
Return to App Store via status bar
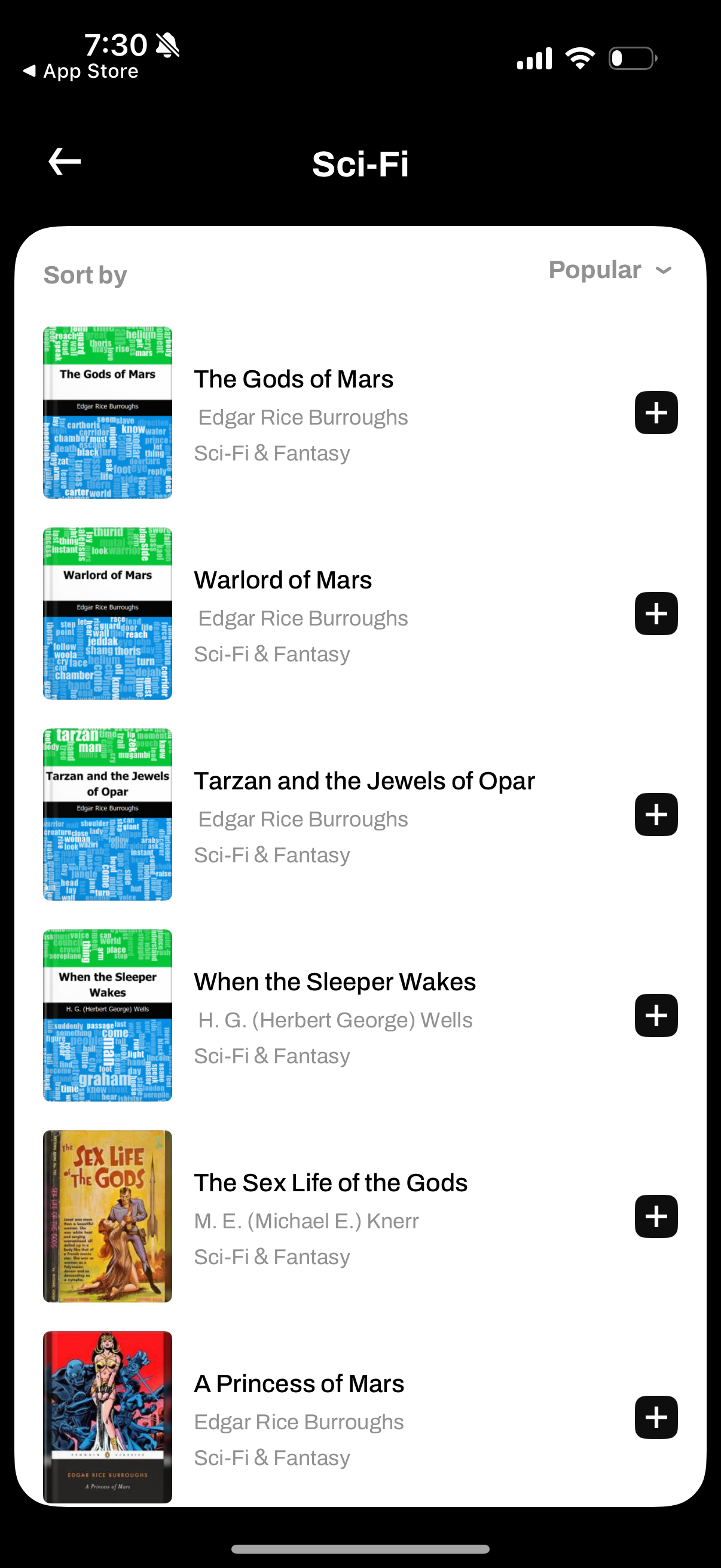(80, 72)
